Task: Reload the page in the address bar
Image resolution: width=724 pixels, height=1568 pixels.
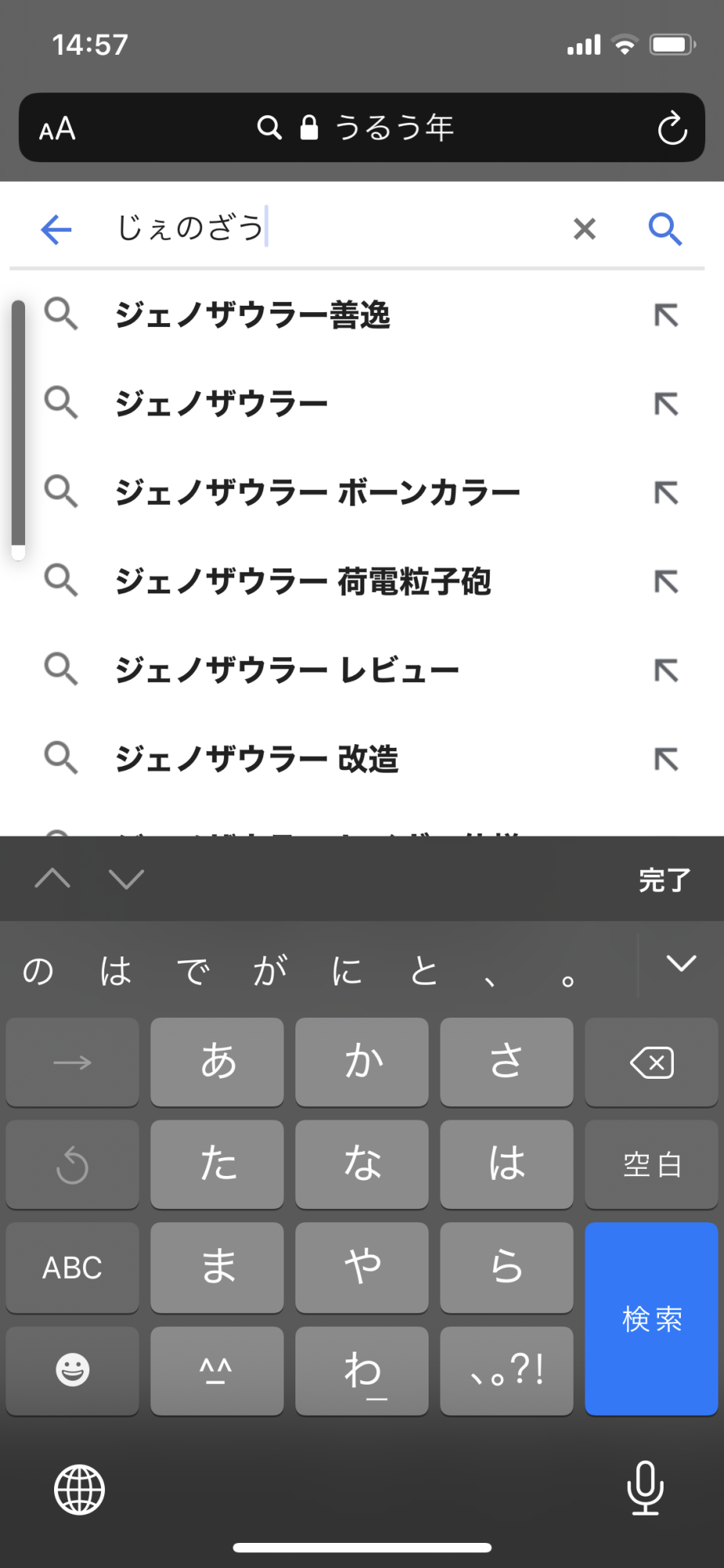Action: point(672,129)
